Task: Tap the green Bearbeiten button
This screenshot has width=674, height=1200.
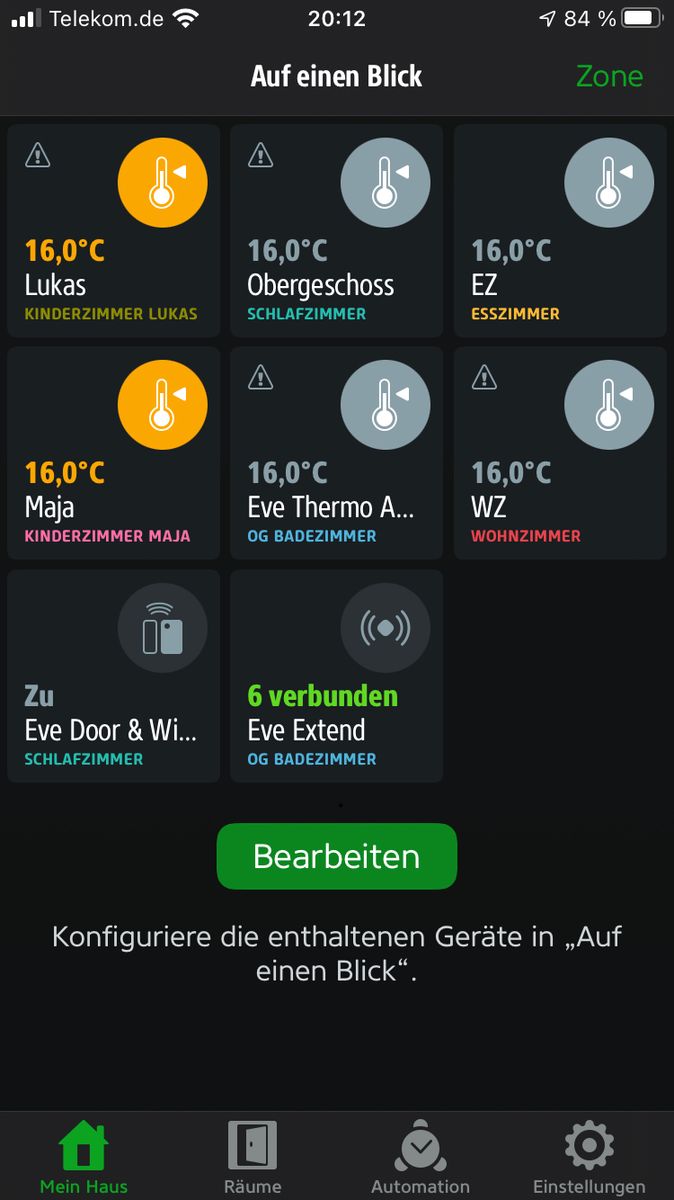Action: [x=336, y=856]
